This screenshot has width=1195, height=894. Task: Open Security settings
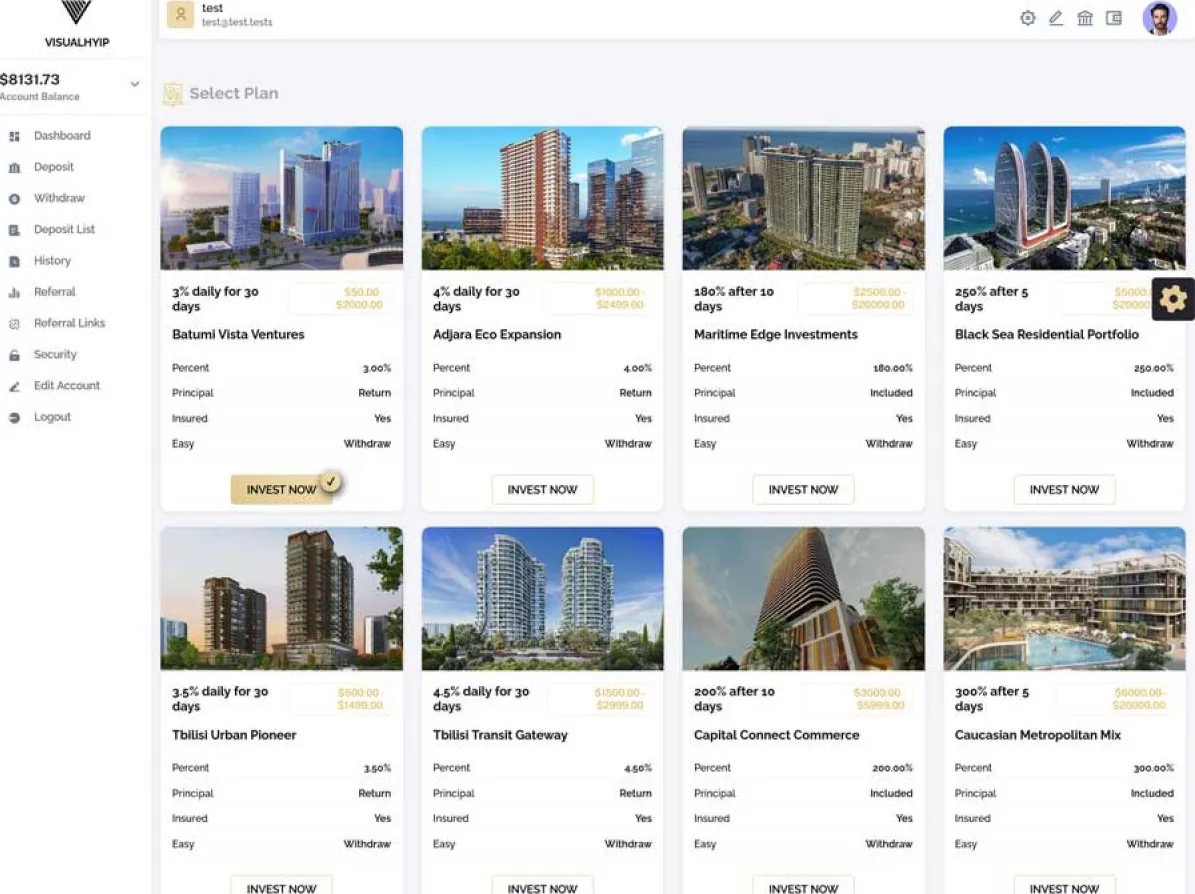[55, 354]
